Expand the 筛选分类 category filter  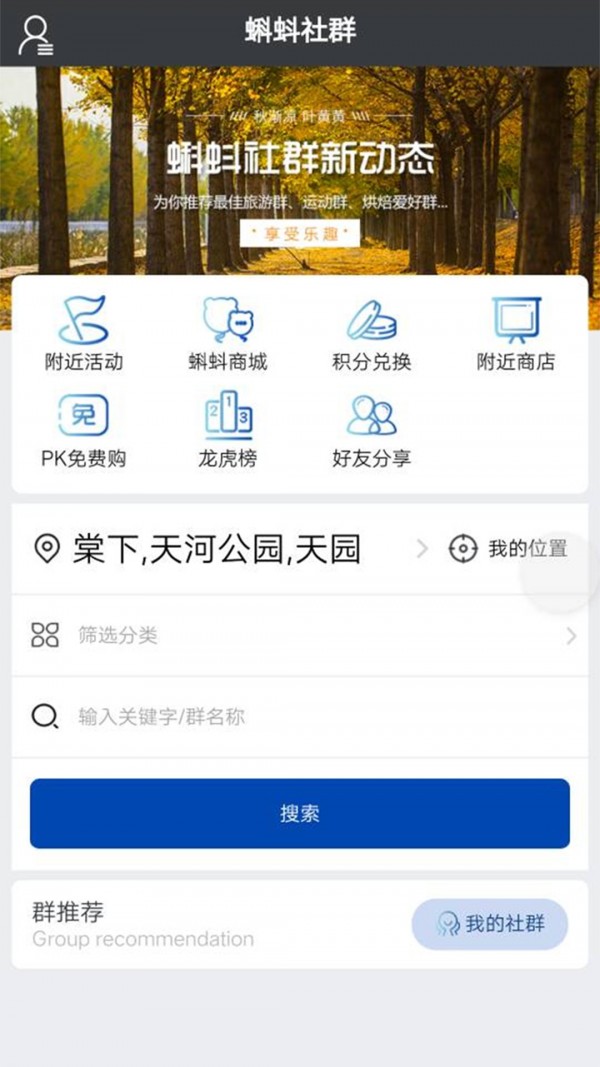tap(300, 635)
